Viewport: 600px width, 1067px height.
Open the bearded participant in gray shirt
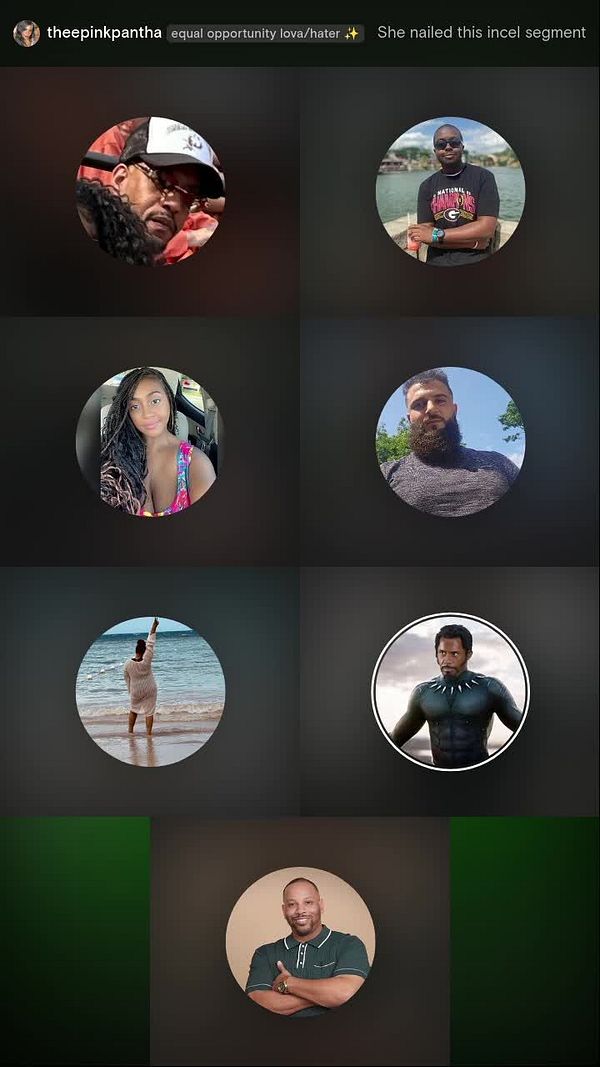click(x=450, y=441)
